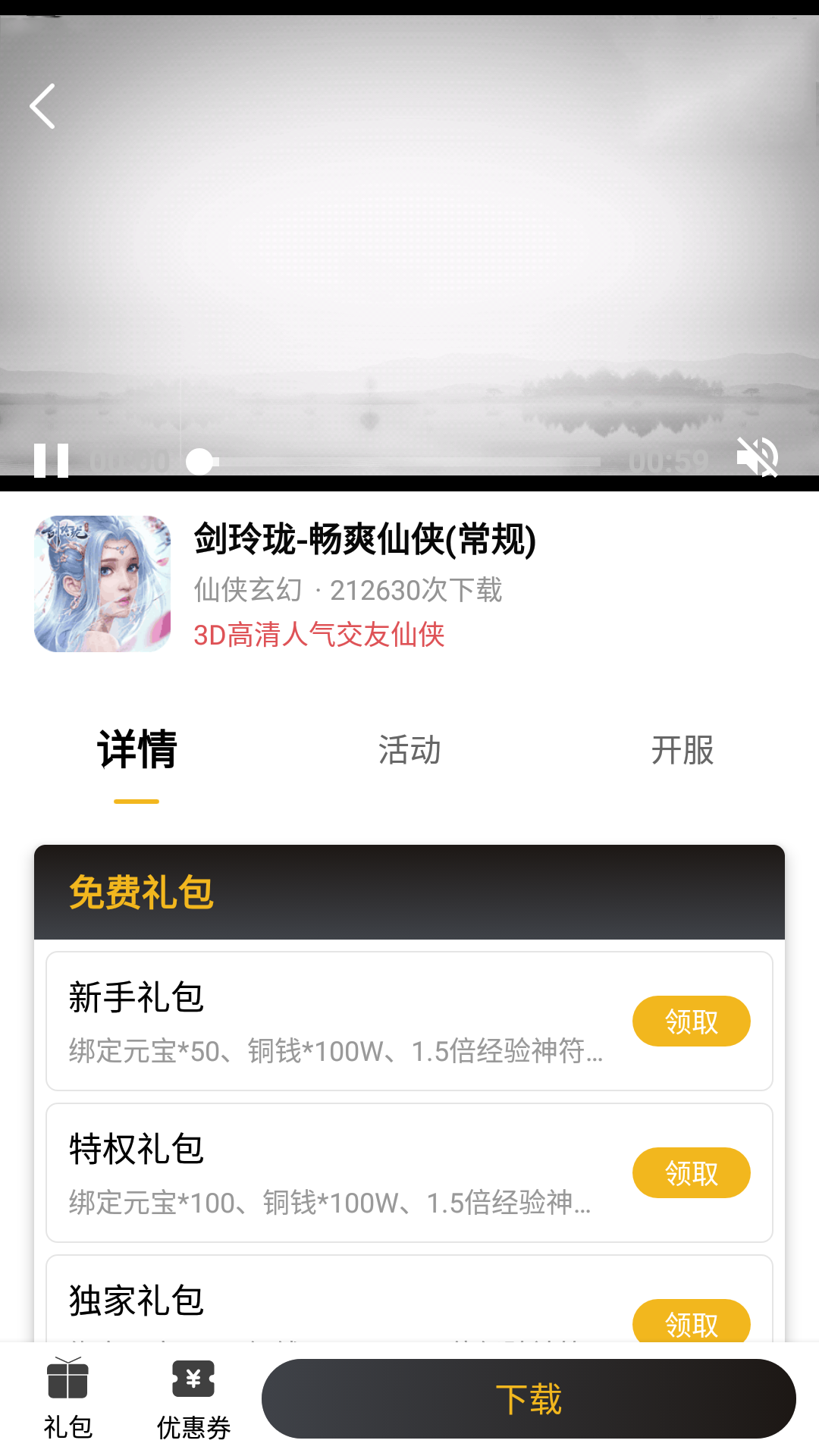Switch to the 开服 tab
Image resolution: width=819 pixels, height=1456 pixels.
point(682,750)
